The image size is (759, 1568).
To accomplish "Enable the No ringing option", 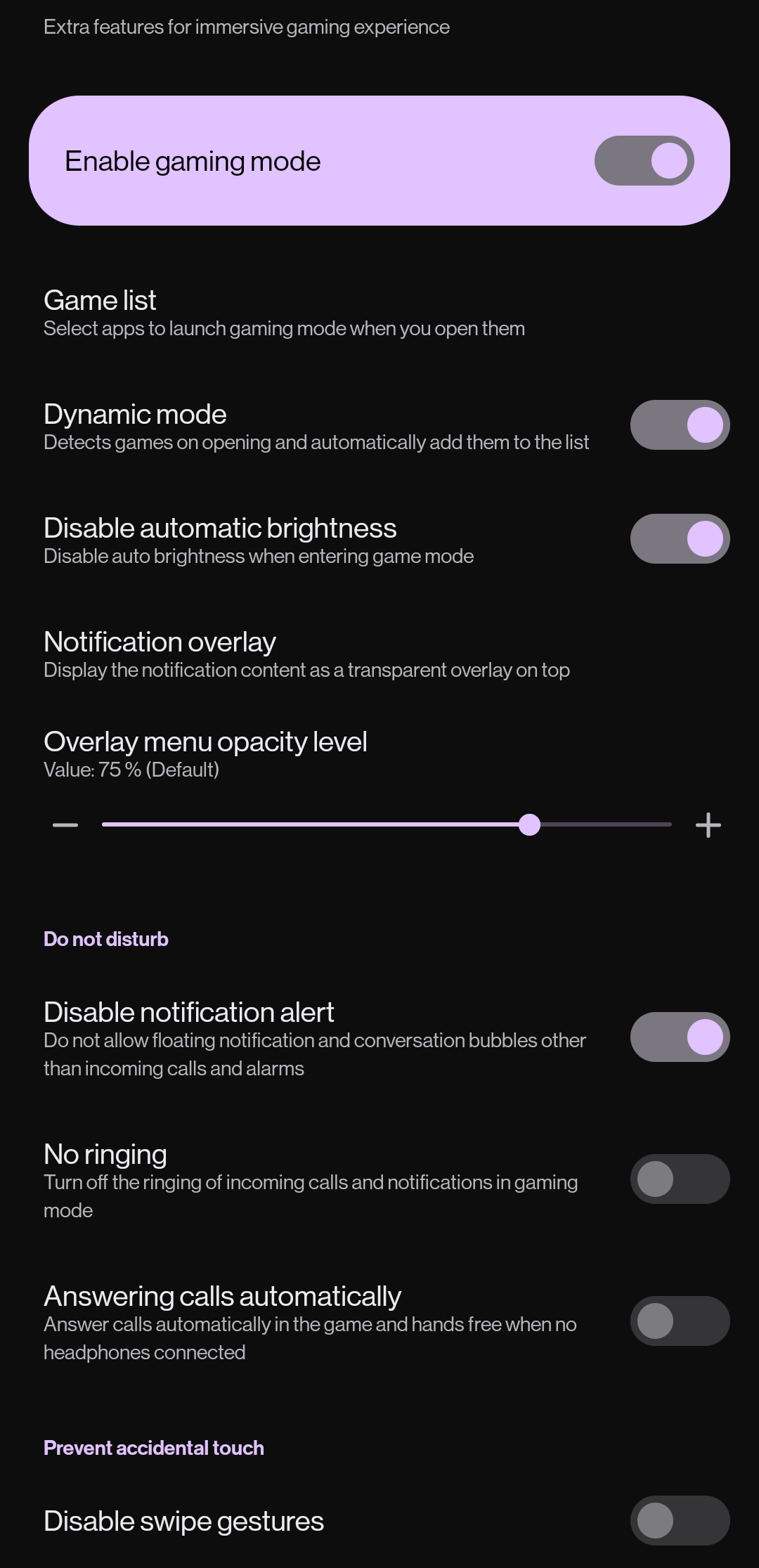I will coord(679,1179).
